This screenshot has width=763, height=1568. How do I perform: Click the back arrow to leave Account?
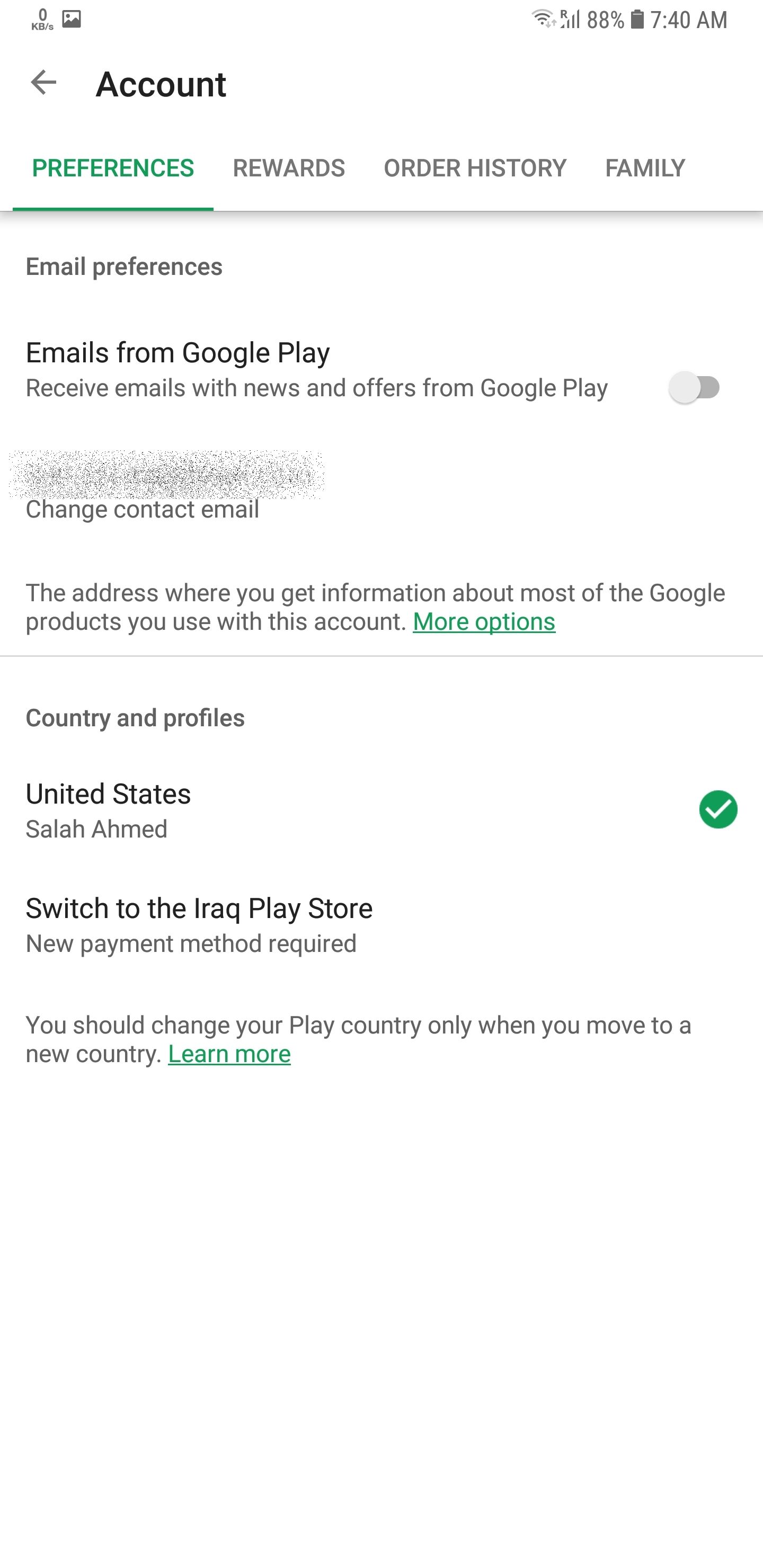tap(43, 83)
